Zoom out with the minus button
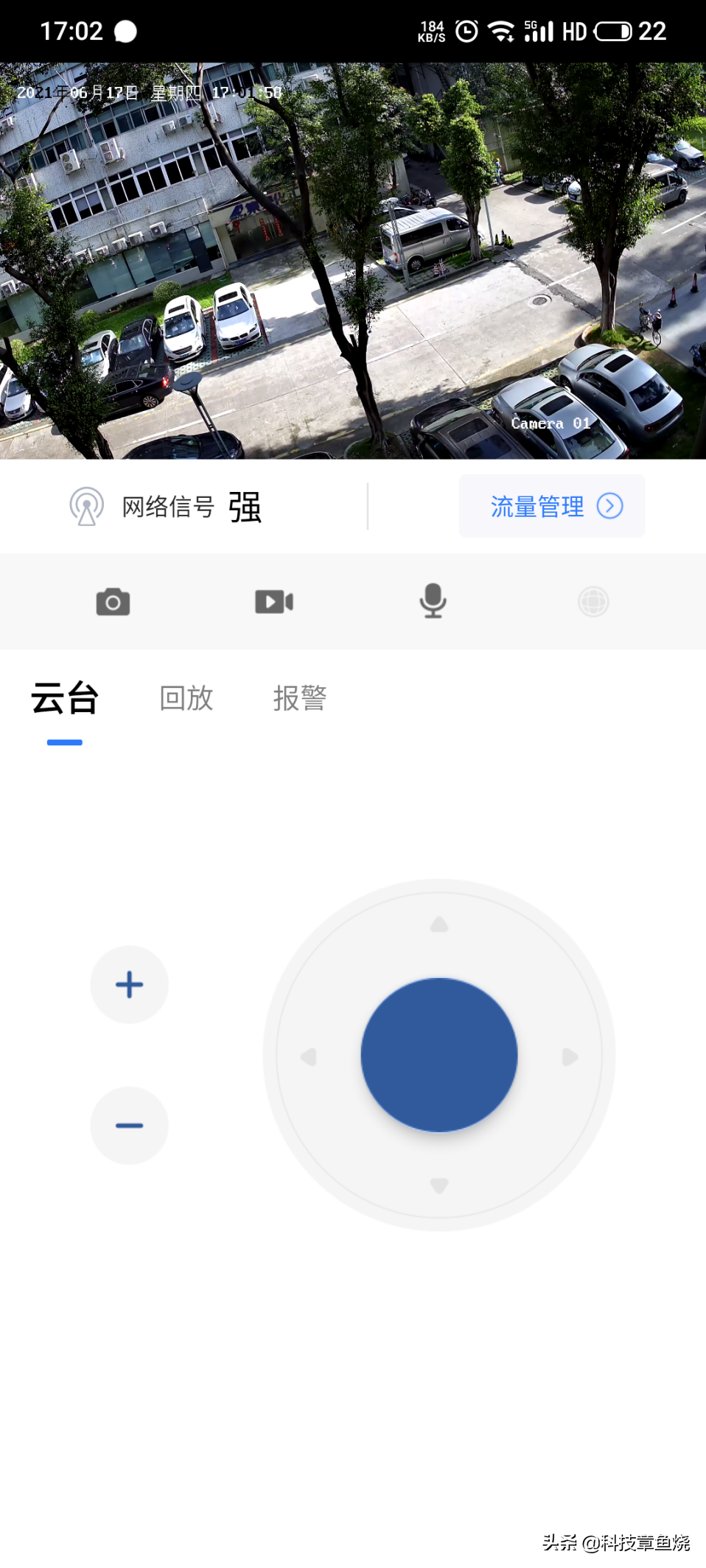706x1568 pixels. tap(130, 1125)
